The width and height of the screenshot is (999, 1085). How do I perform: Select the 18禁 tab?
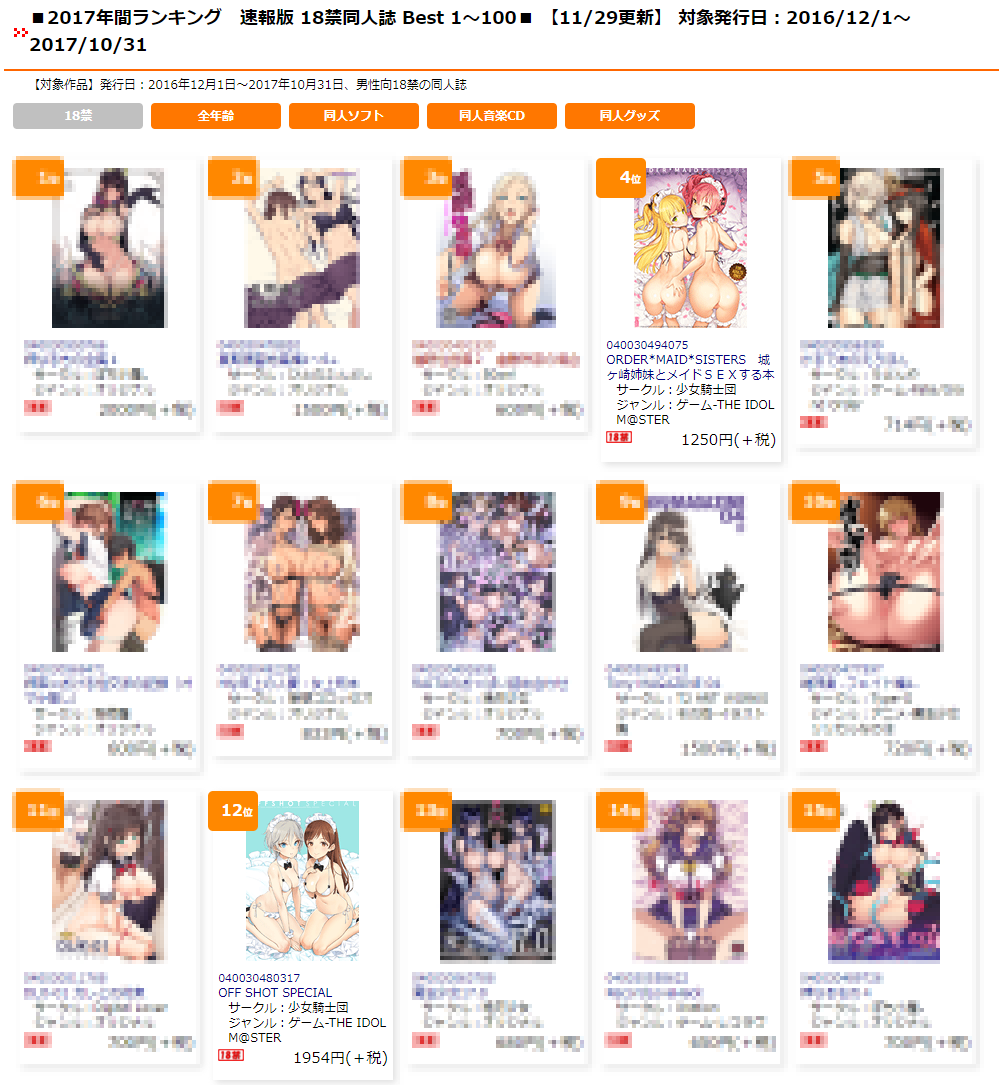pyautogui.click(x=78, y=116)
